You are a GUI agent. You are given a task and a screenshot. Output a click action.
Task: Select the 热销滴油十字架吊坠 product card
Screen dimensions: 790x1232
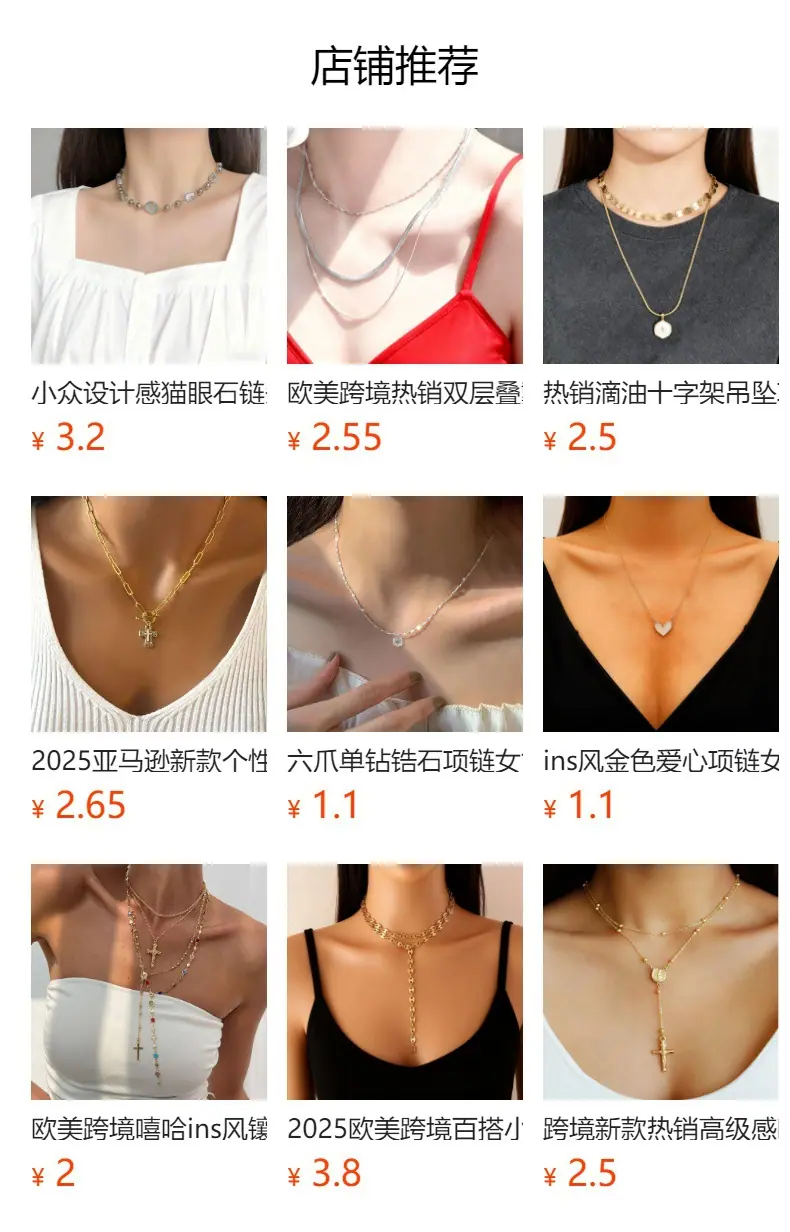661,291
